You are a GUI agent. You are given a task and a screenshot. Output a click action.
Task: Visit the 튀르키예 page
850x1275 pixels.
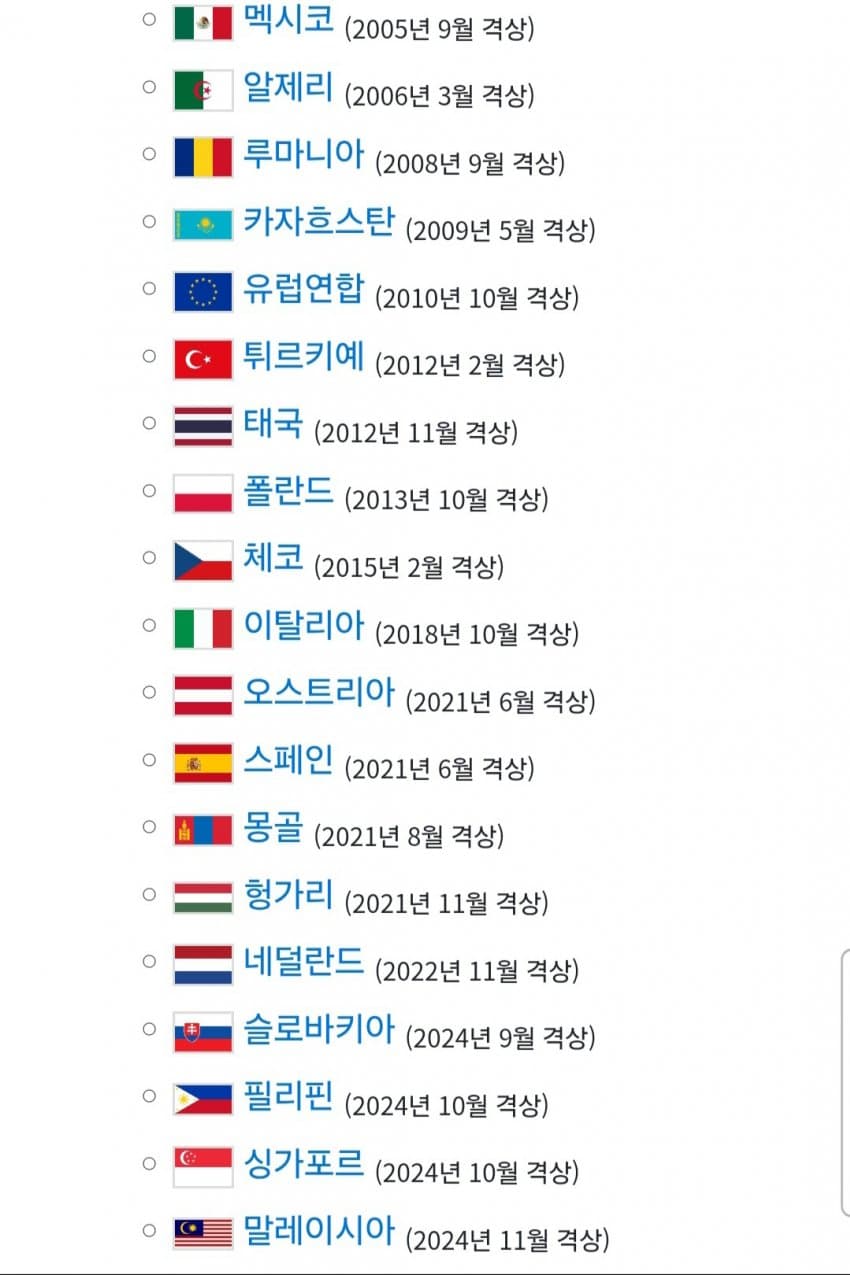tap(303, 356)
